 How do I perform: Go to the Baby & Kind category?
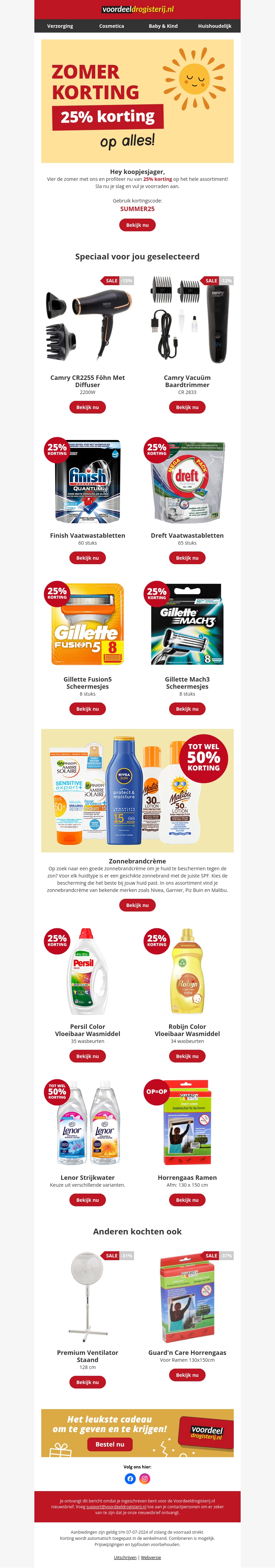163,26
